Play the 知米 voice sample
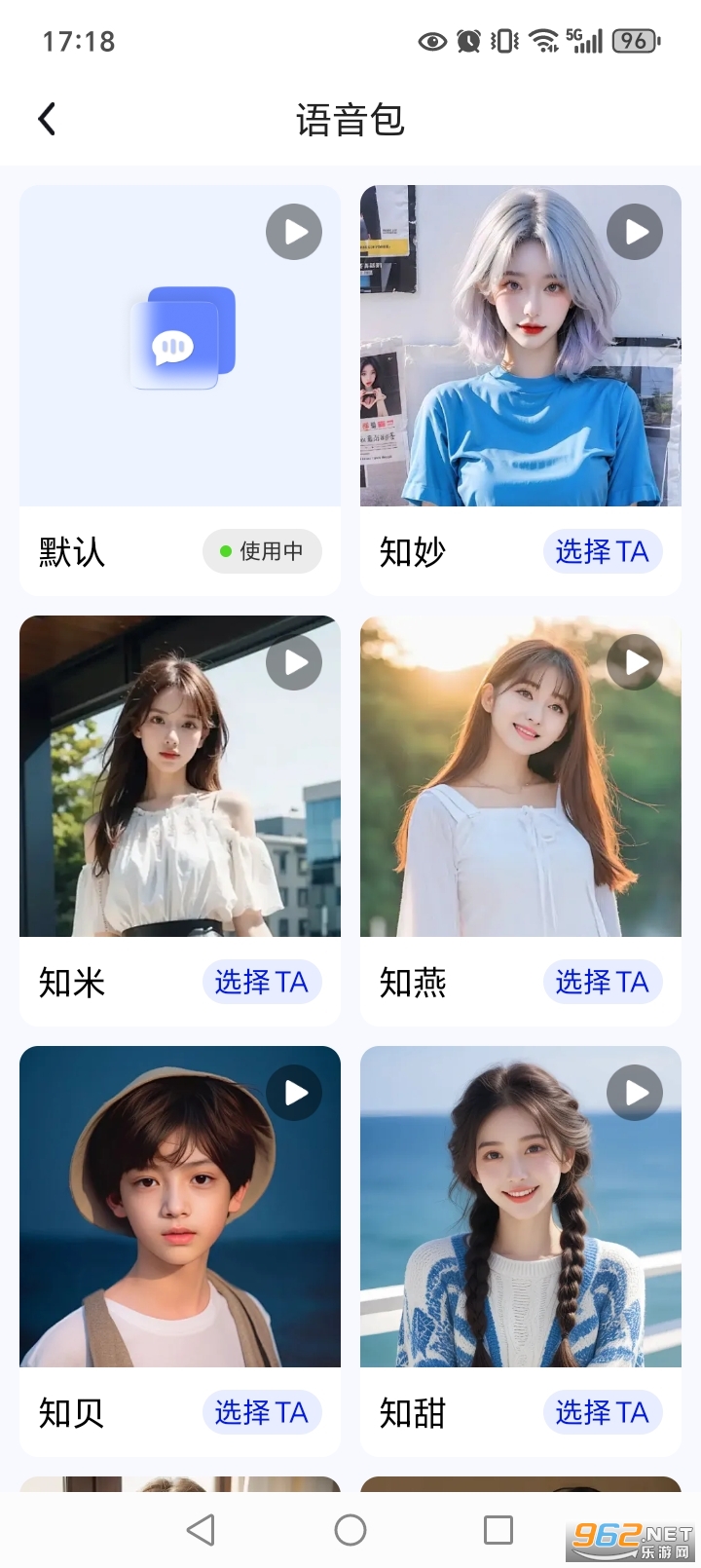The height and width of the screenshot is (1568, 701). coord(294,662)
